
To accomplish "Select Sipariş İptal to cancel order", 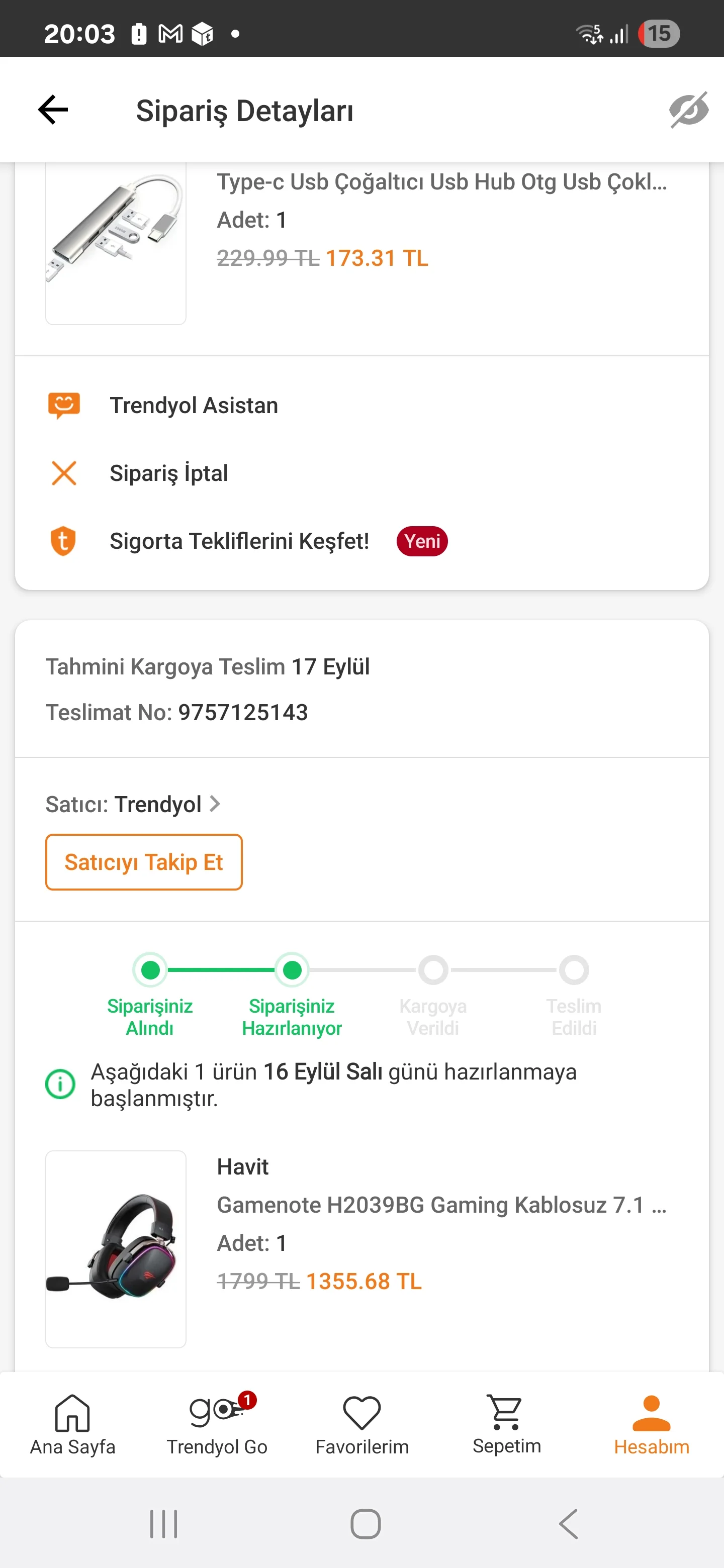I will point(168,473).
